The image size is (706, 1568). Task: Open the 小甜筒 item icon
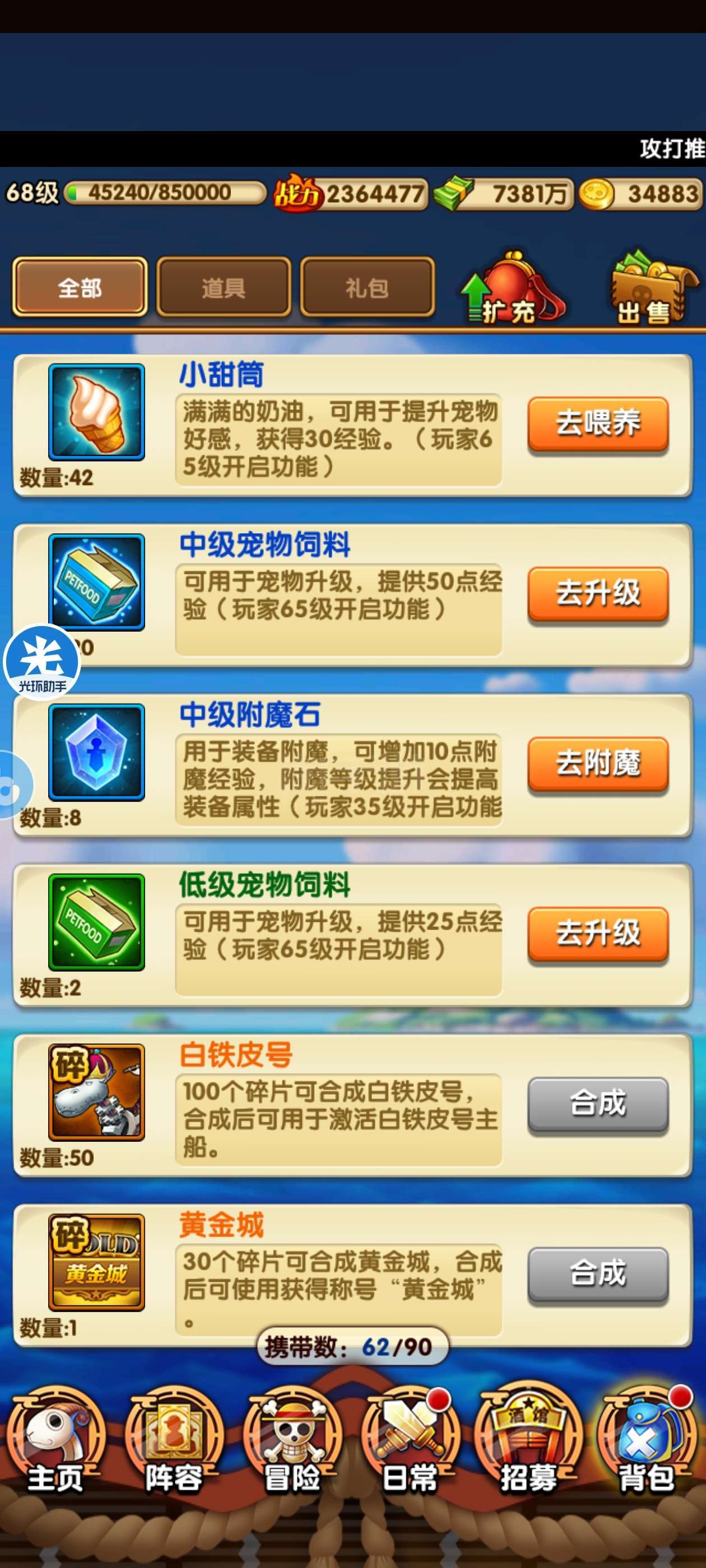pos(96,412)
